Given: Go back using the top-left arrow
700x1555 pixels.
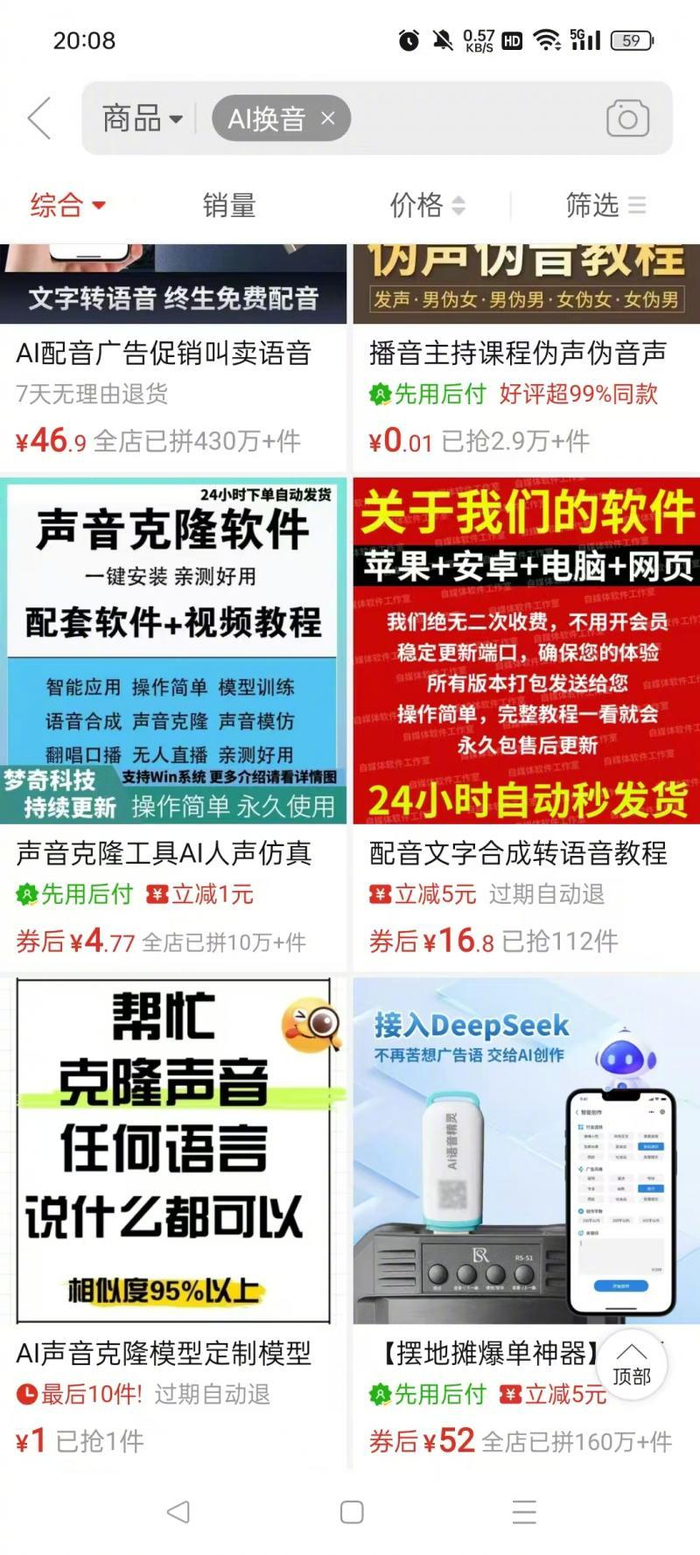Looking at the screenshot, I should (39, 119).
